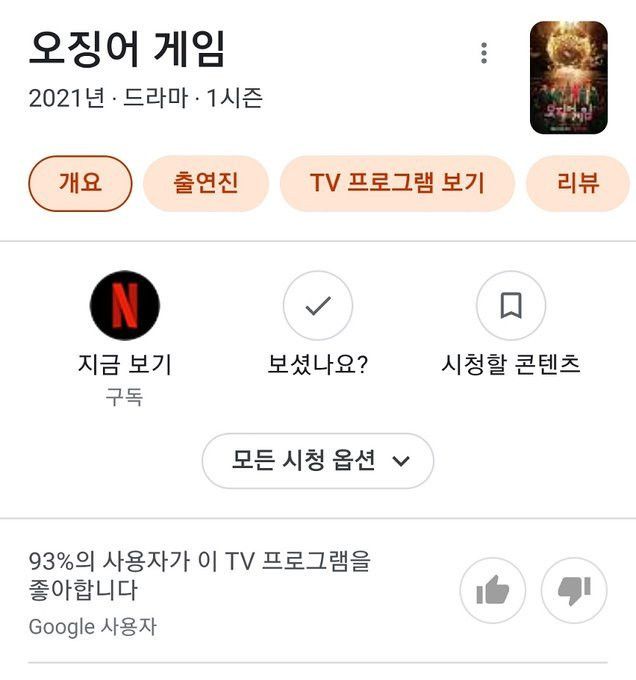Mark as watched with 보셨나요?
Screen dimensions: 636x680
tap(318, 306)
